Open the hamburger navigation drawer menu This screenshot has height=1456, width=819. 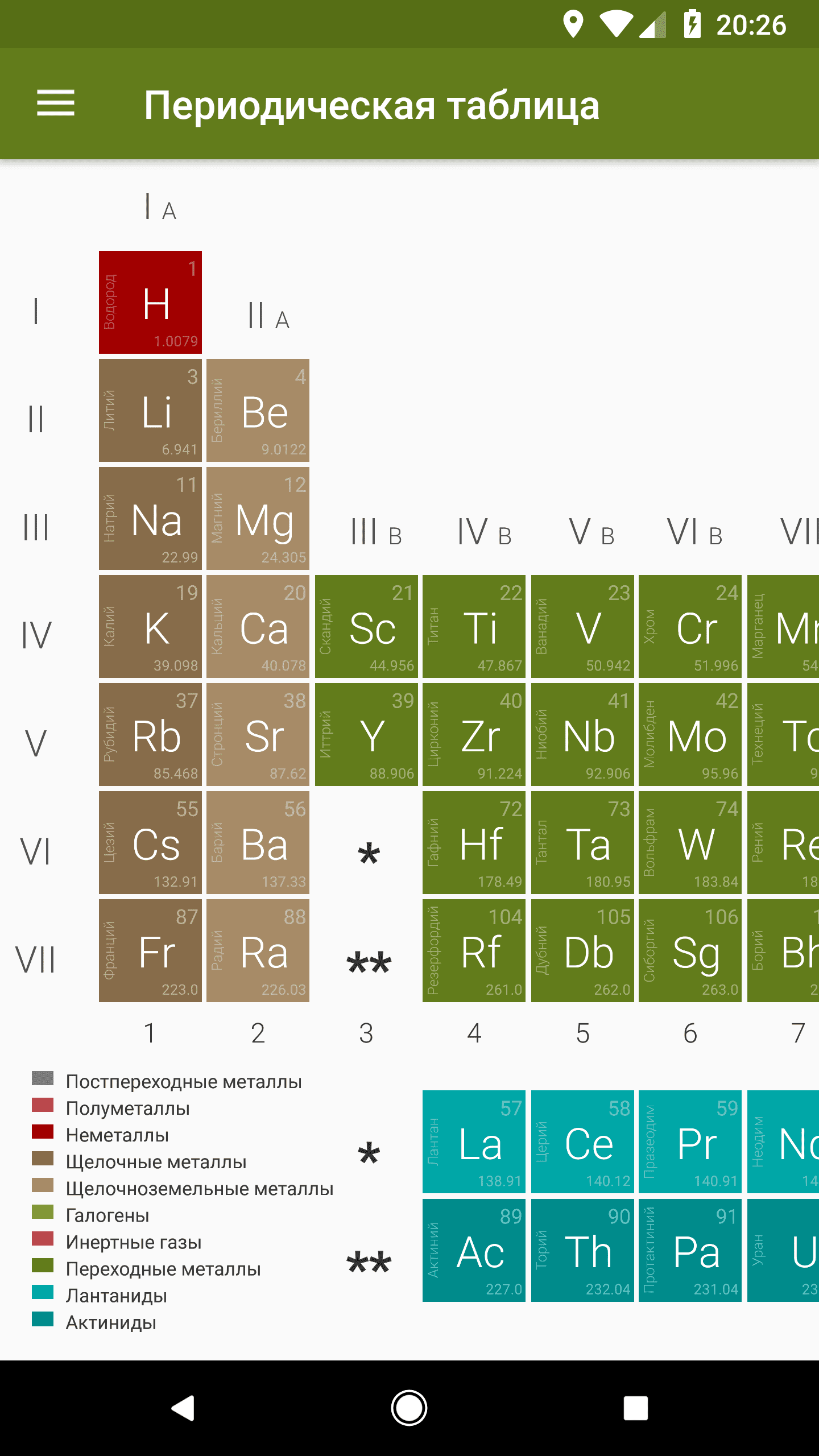pos(56,104)
